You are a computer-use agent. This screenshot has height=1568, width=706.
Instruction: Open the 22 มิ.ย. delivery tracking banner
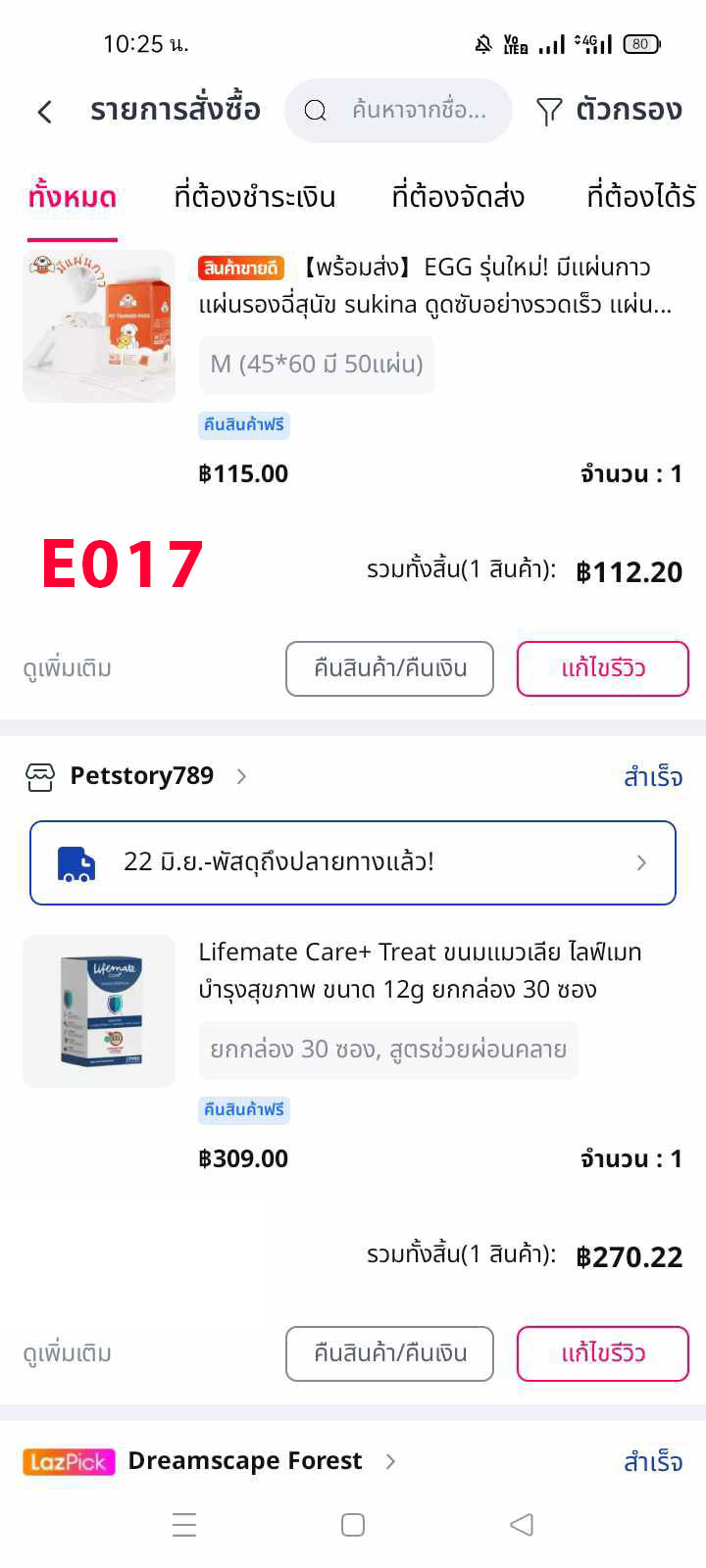click(353, 862)
